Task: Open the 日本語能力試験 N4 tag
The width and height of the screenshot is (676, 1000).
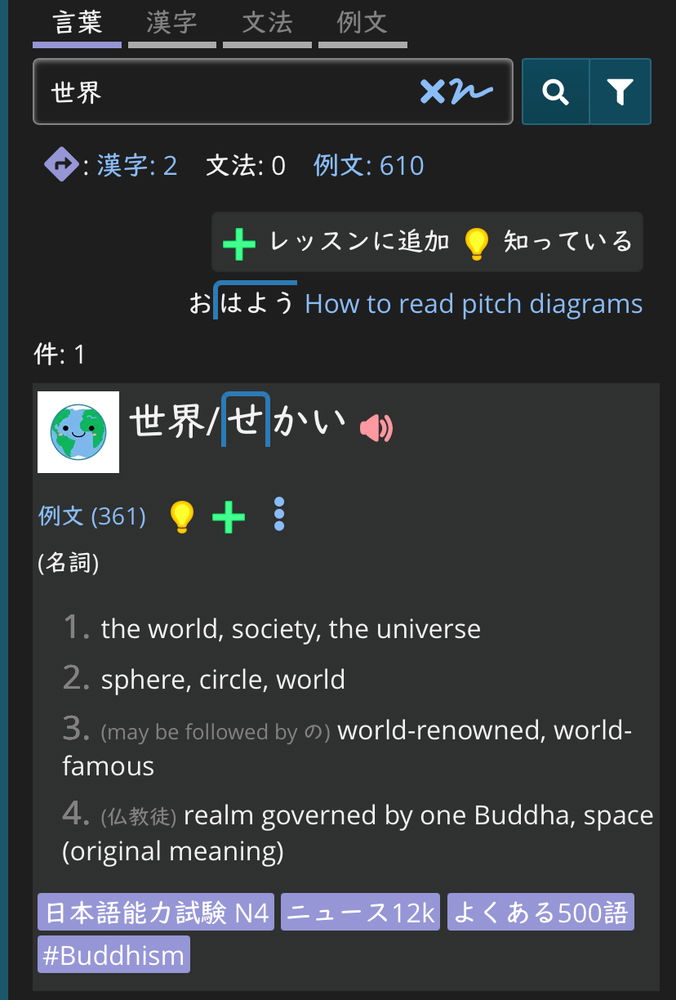Action: point(157,912)
